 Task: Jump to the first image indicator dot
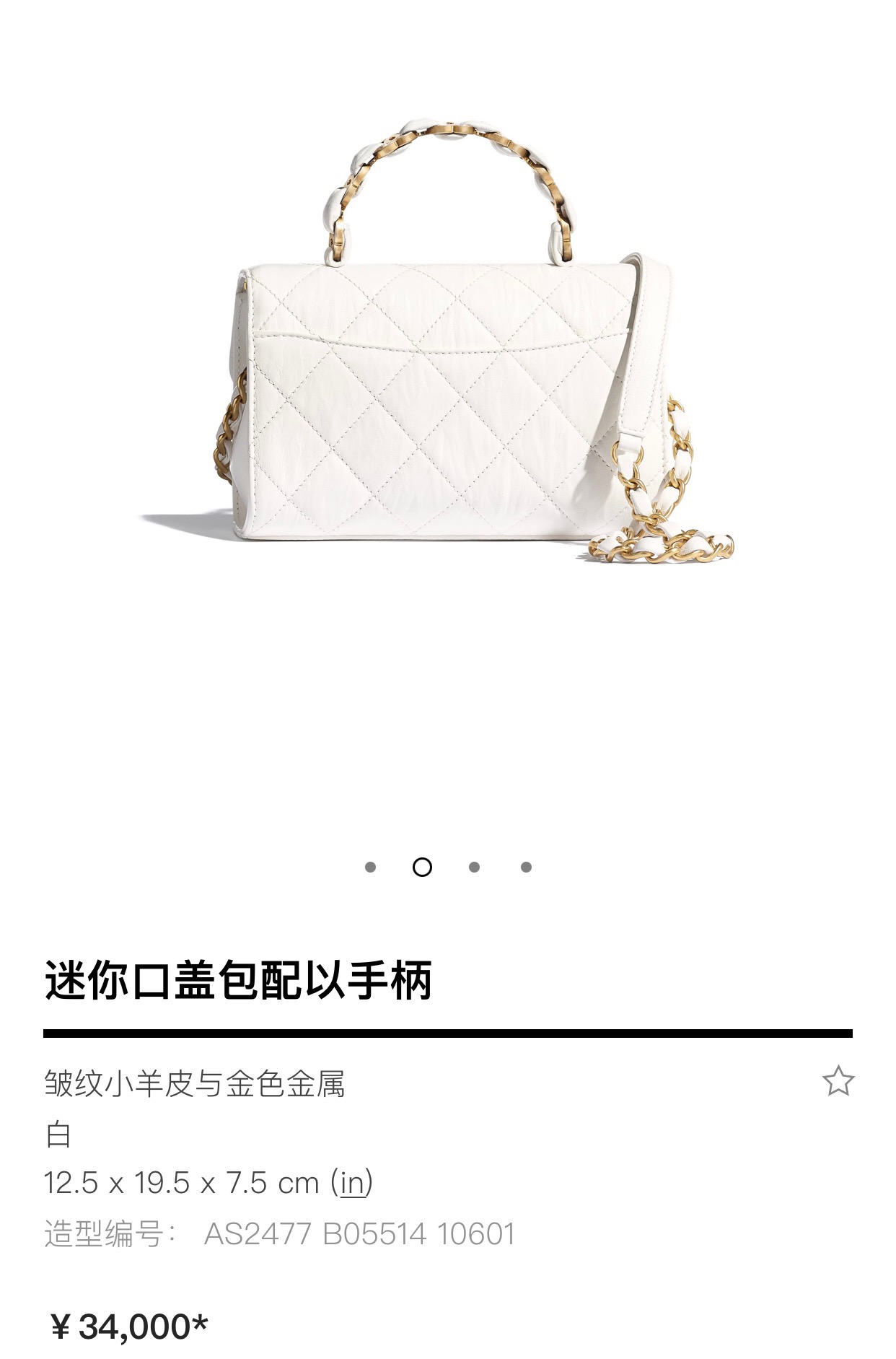click(371, 867)
